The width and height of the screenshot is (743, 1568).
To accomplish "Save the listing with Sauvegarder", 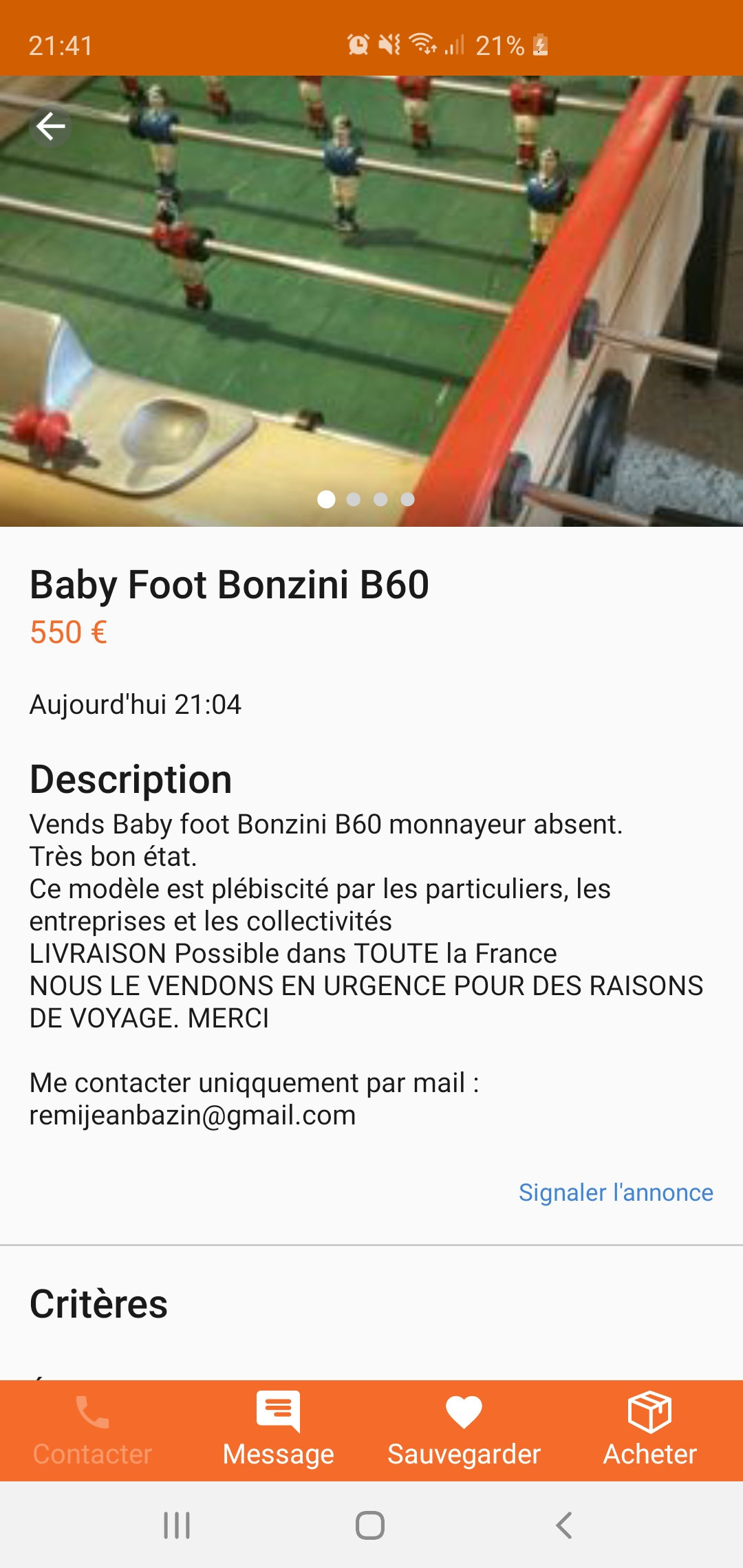I will click(x=464, y=1430).
